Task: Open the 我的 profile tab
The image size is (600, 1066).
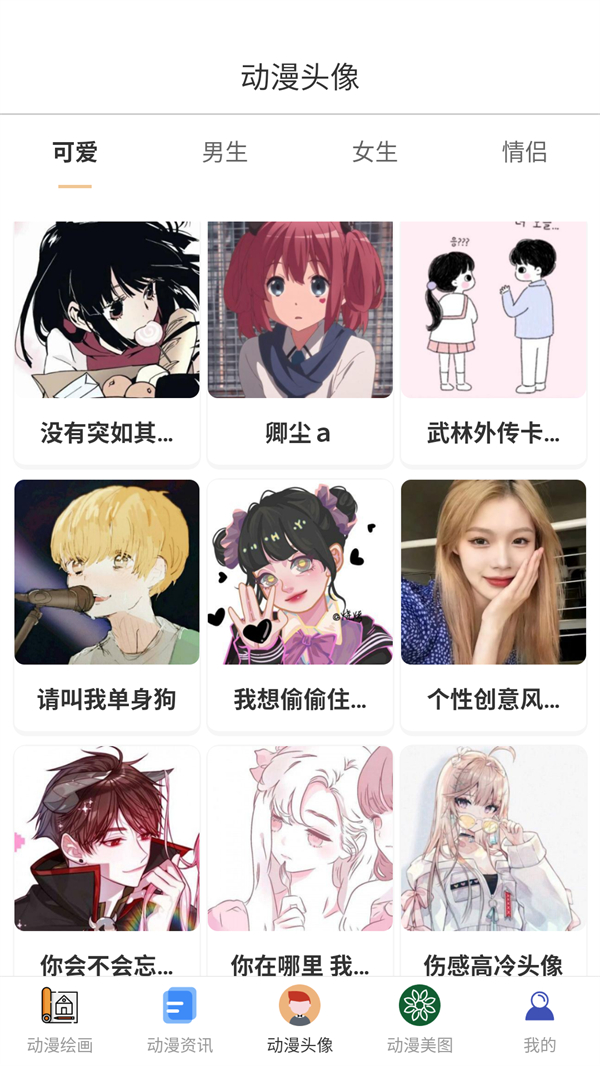Action: coord(540,1020)
